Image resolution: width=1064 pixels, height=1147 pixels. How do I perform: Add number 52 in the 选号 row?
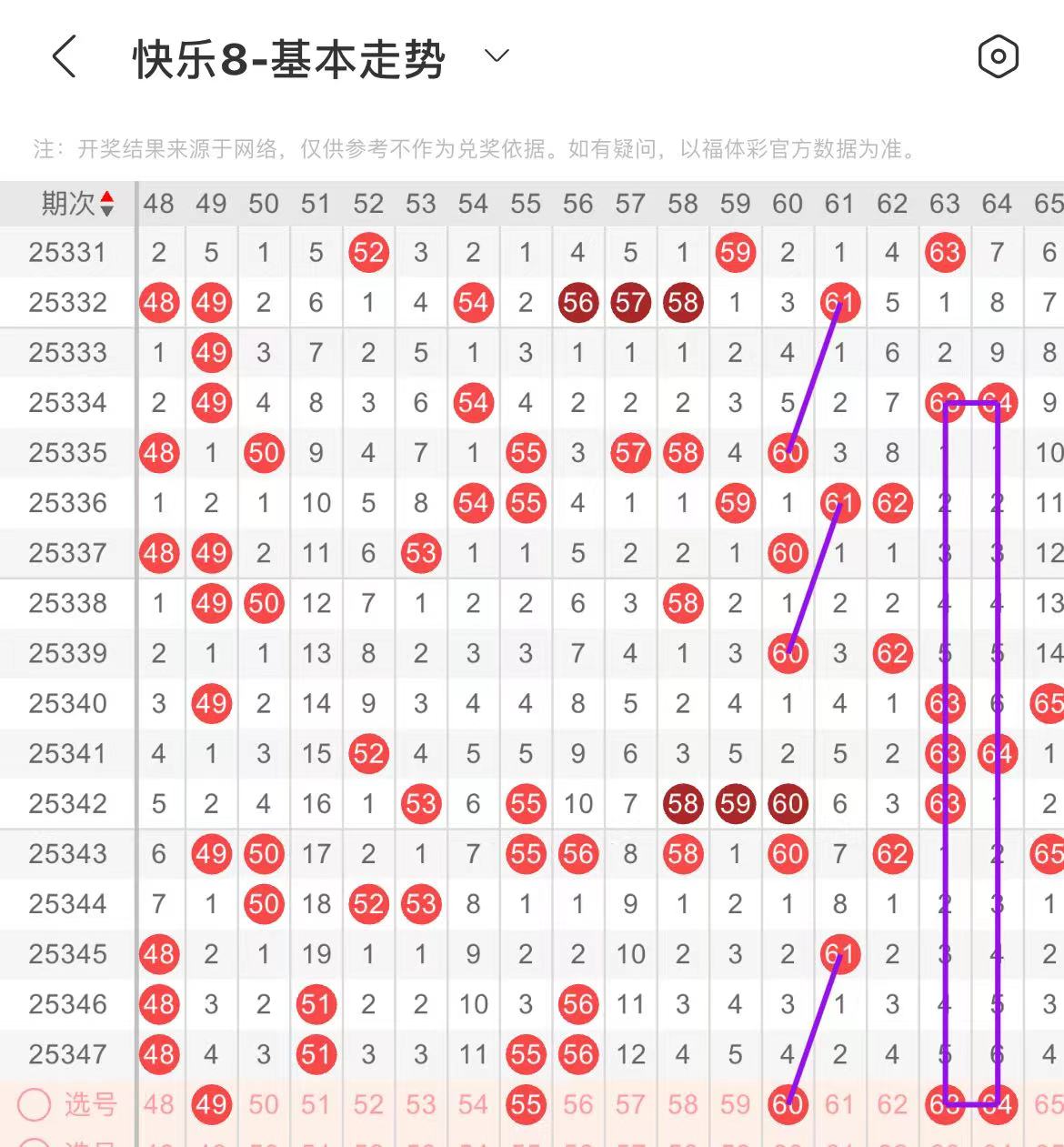point(368,1104)
